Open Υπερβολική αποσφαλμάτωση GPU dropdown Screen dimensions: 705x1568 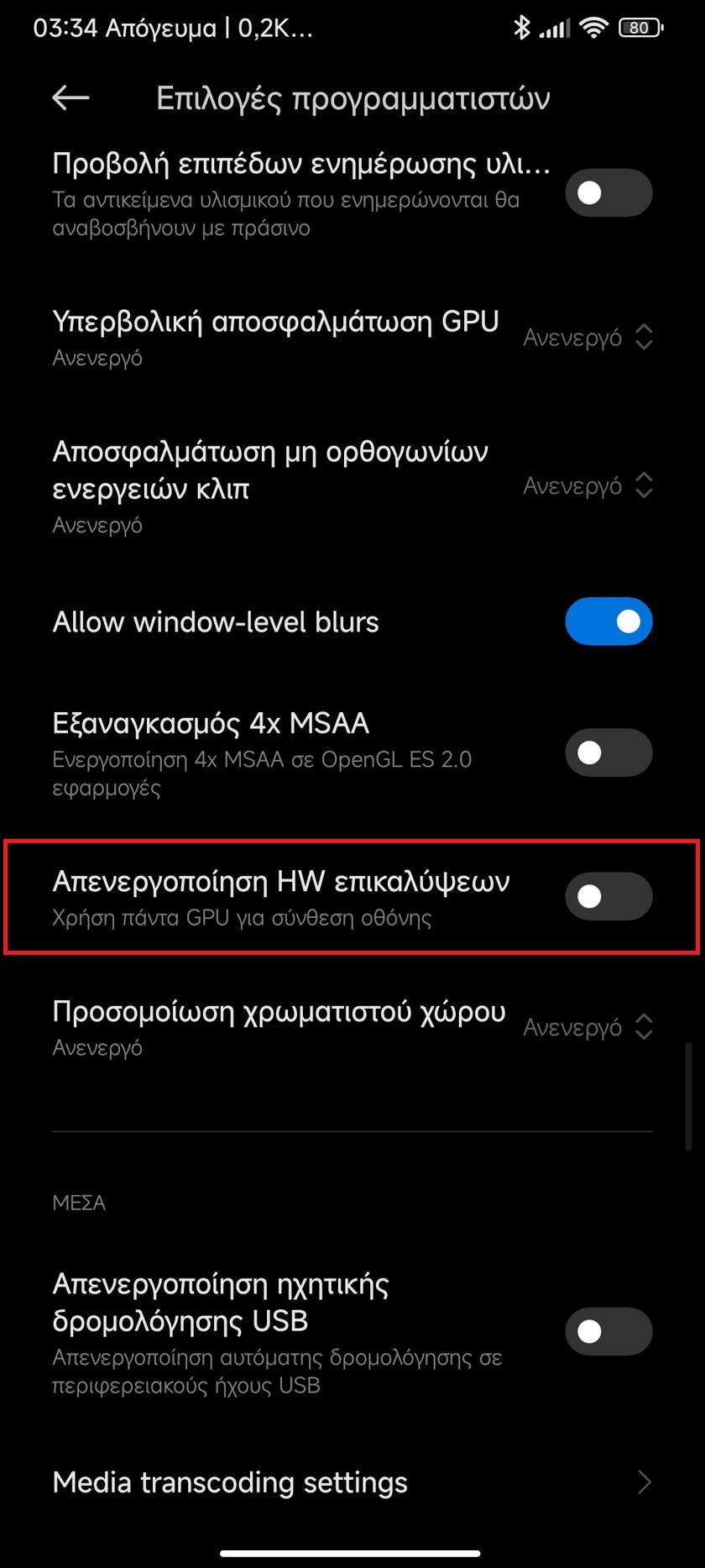coord(587,338)
